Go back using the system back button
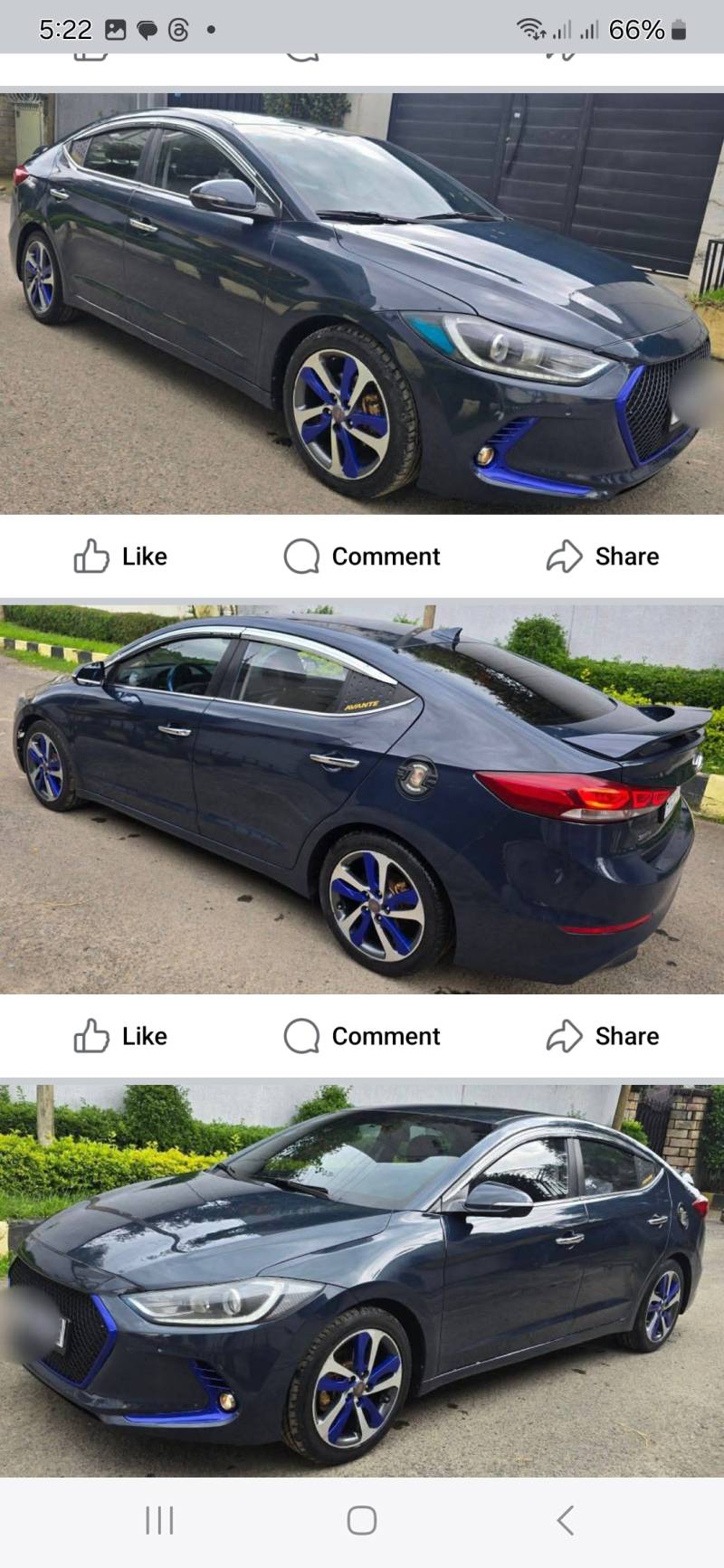The width and height of the screenshot is (724, 1568). [566, 1520]
